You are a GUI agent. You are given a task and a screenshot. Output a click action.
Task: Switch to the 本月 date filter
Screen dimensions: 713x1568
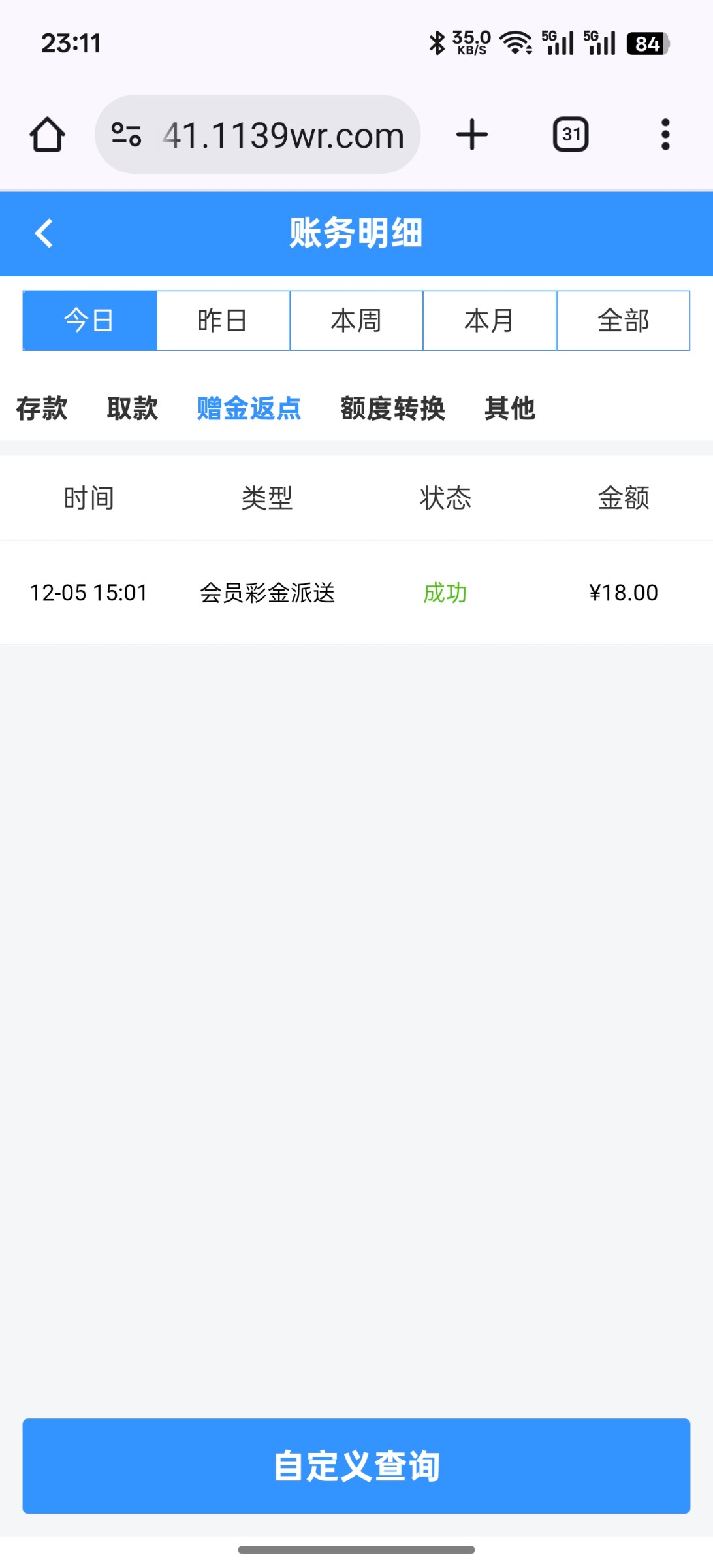[x=490, y=321]
